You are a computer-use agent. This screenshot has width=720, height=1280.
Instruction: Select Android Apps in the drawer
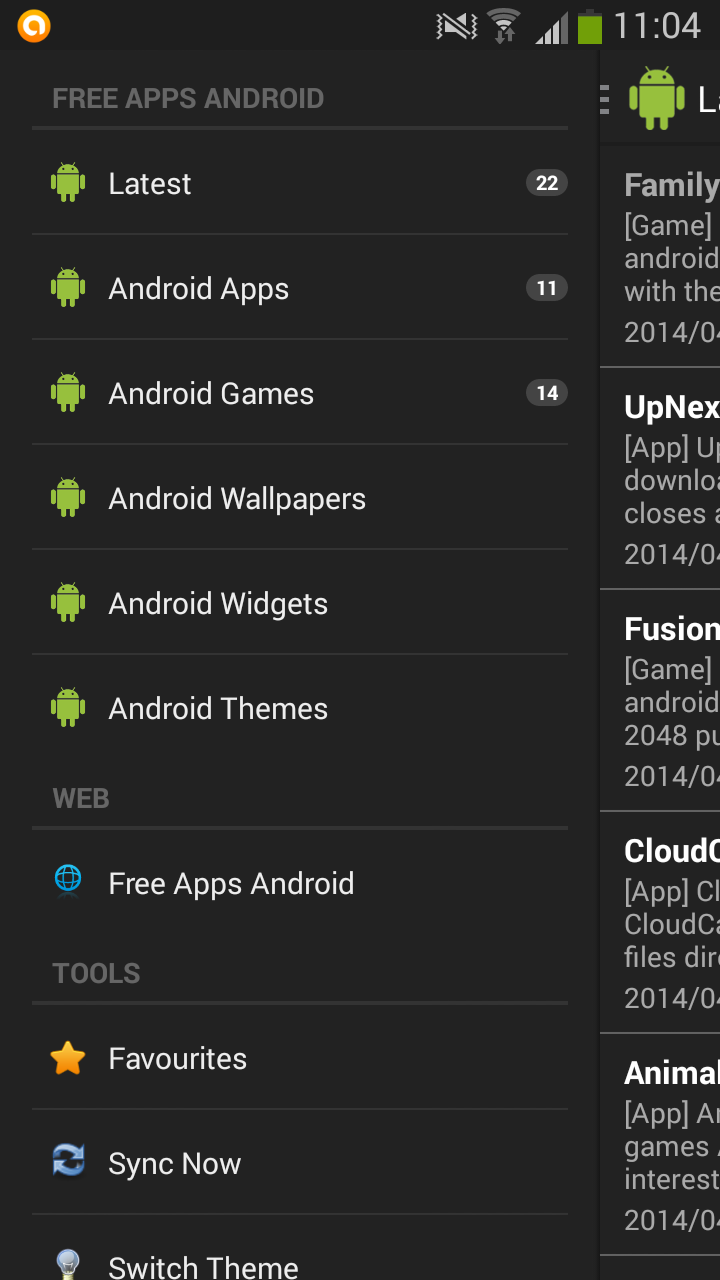pyautogui.click(x=300, y=289)
